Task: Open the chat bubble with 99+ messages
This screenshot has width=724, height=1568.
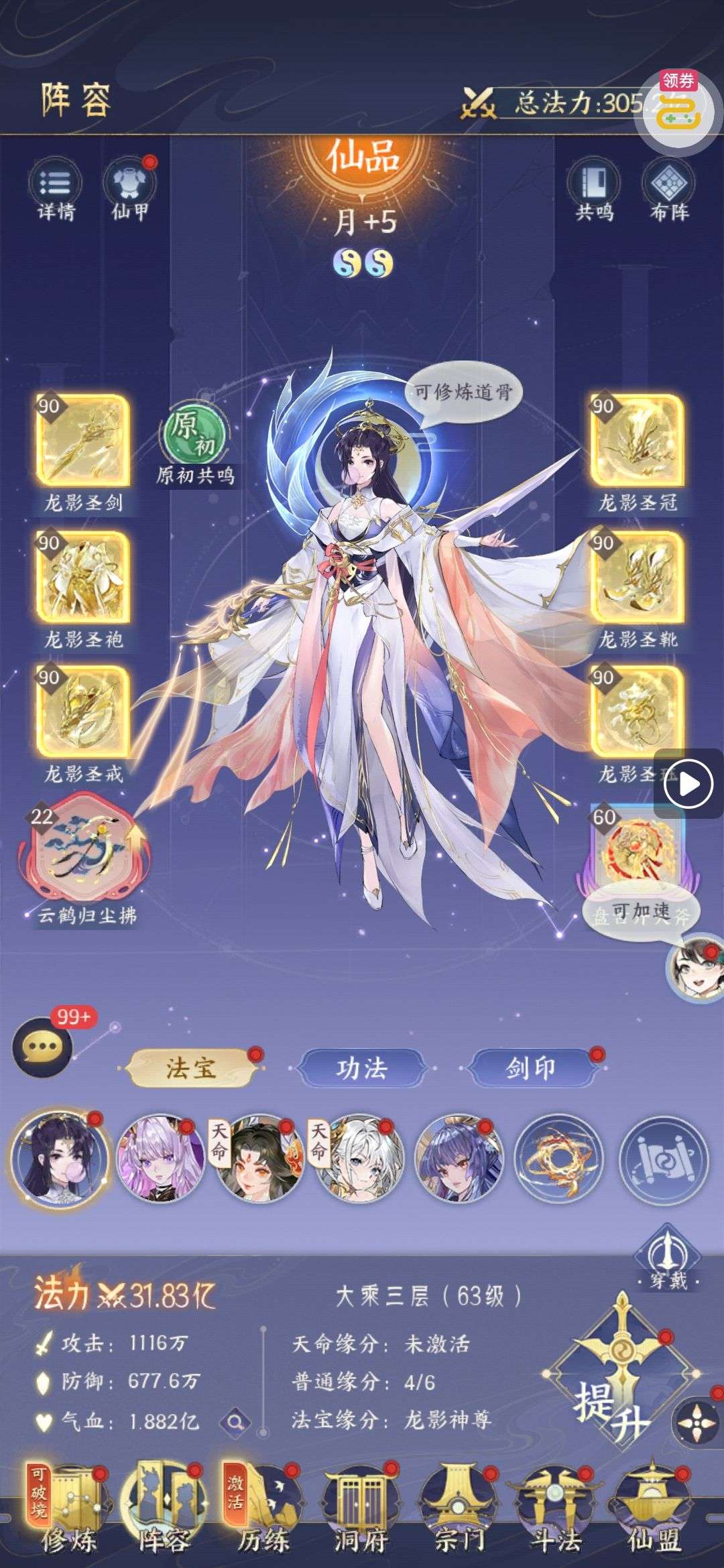Action: 42,1047
